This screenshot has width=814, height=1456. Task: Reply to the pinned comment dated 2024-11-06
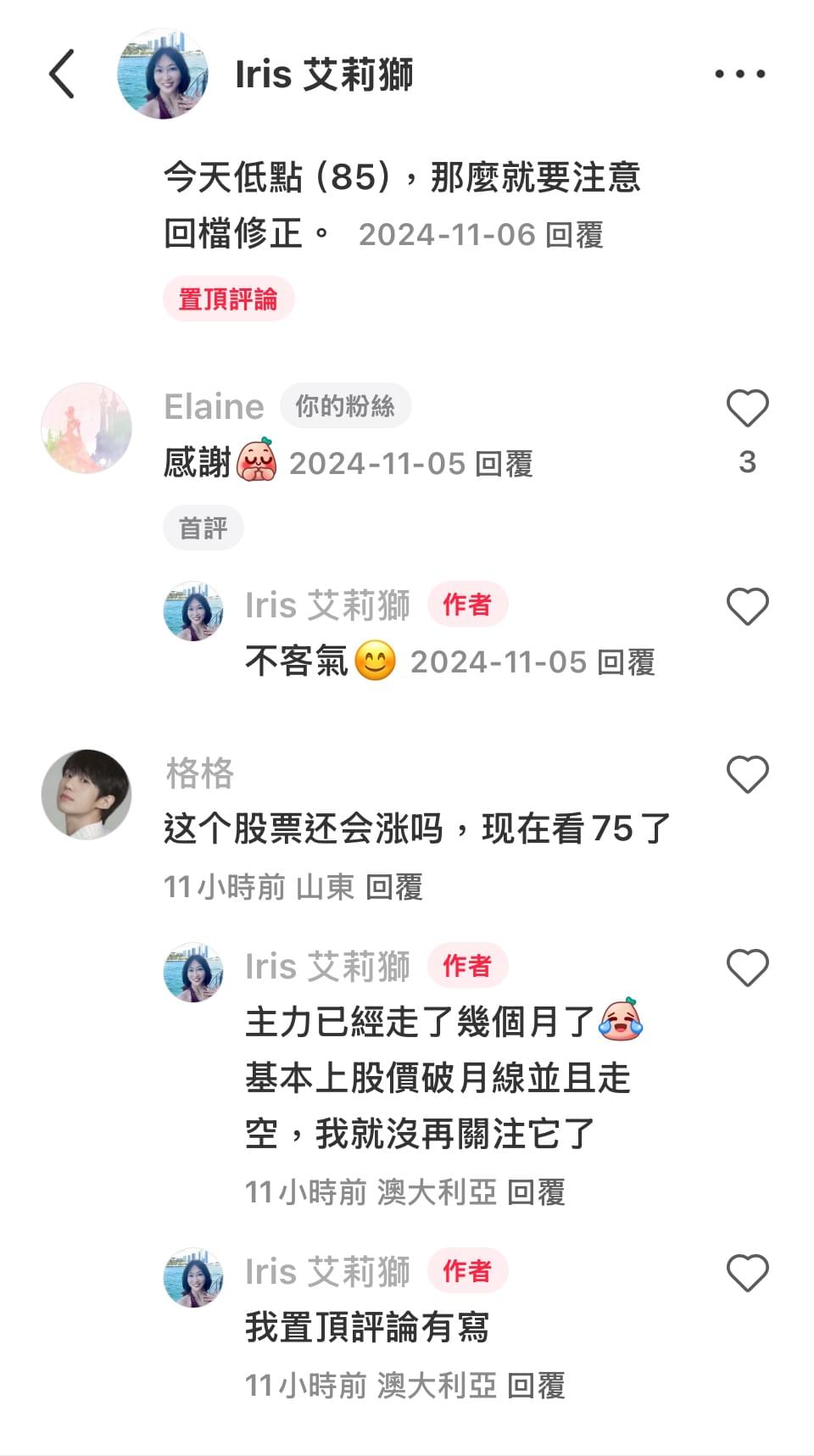[574, 235]
